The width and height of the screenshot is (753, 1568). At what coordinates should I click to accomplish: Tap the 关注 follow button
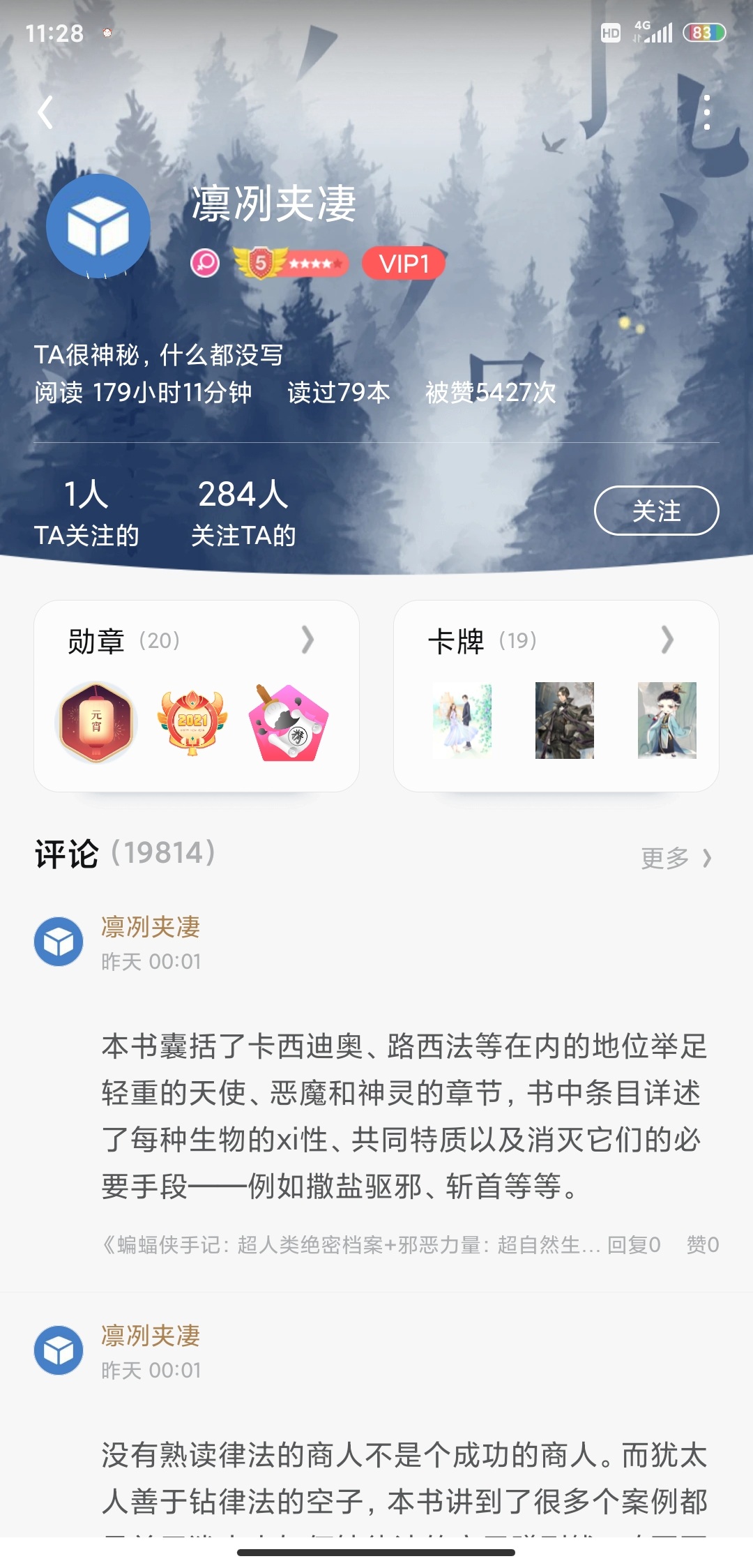click(x=656, y=511)
